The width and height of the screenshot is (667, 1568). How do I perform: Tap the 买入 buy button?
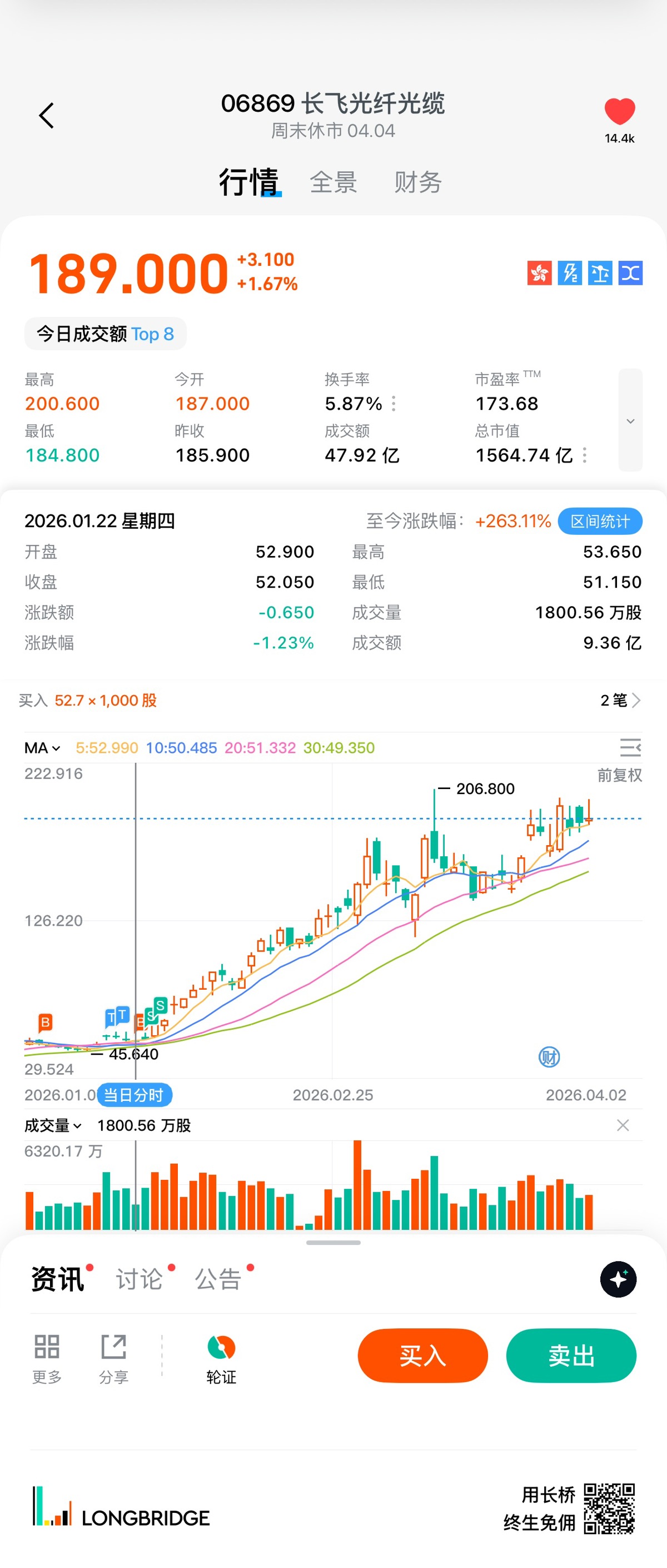[x=422, y=1356]
